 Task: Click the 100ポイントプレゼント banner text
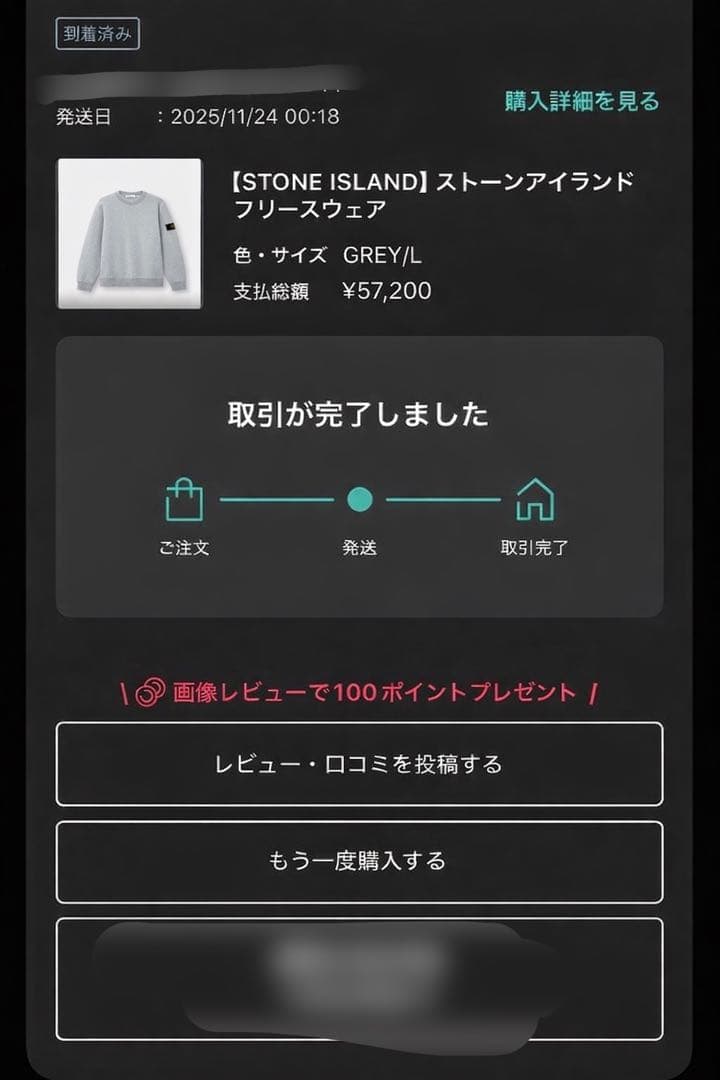380,689
